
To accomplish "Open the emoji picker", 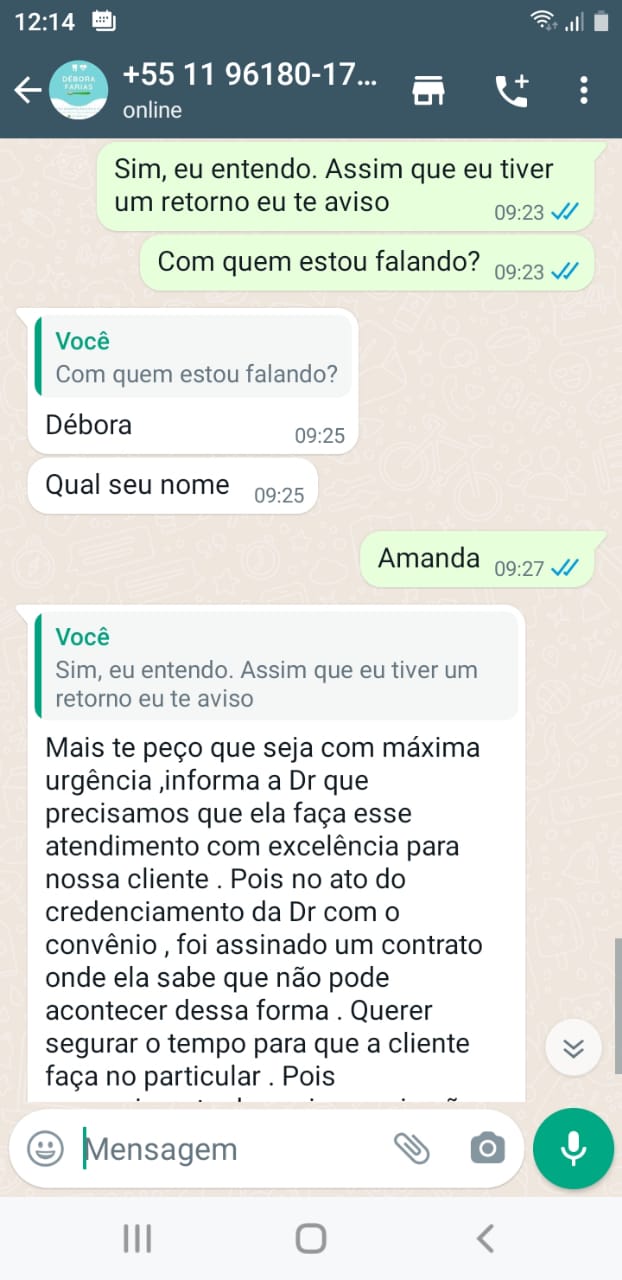I will click(x=45, y=1148).
